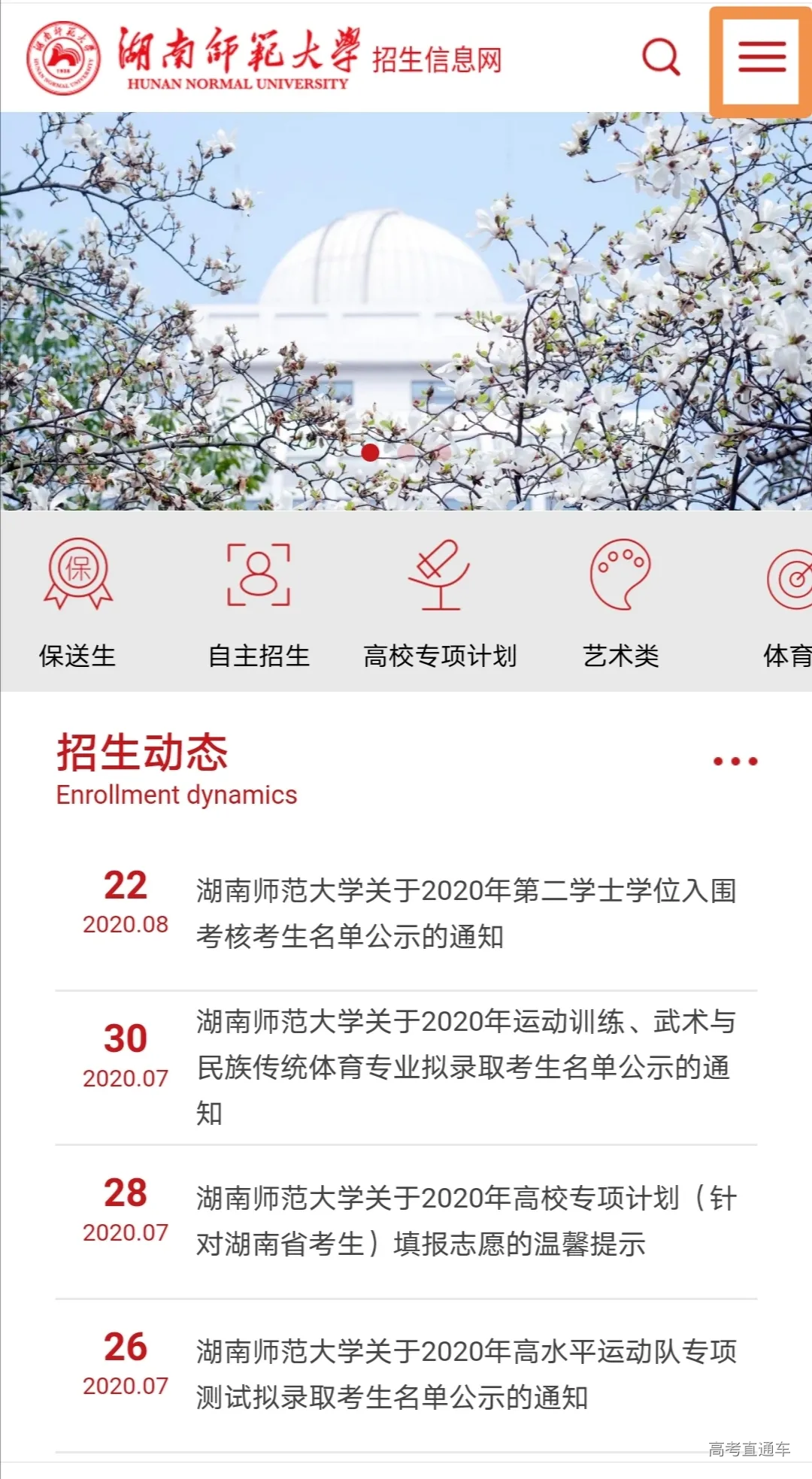Open the 保送生 category
Viewport: 812px width, 1479px height.
pyautogui.click(x=77, y=603)
